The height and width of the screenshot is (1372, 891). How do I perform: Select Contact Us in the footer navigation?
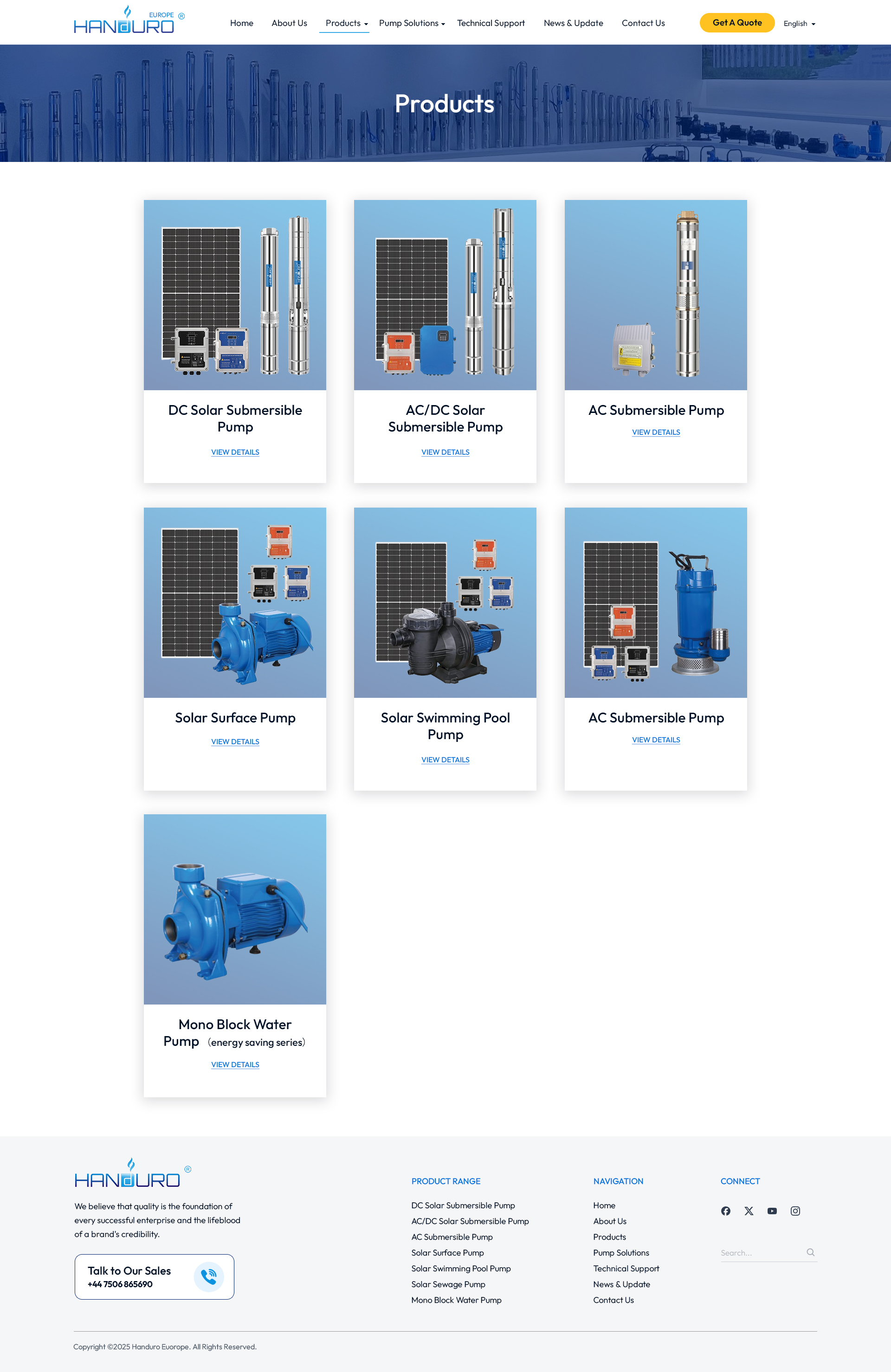click(x=613, y=1300)
